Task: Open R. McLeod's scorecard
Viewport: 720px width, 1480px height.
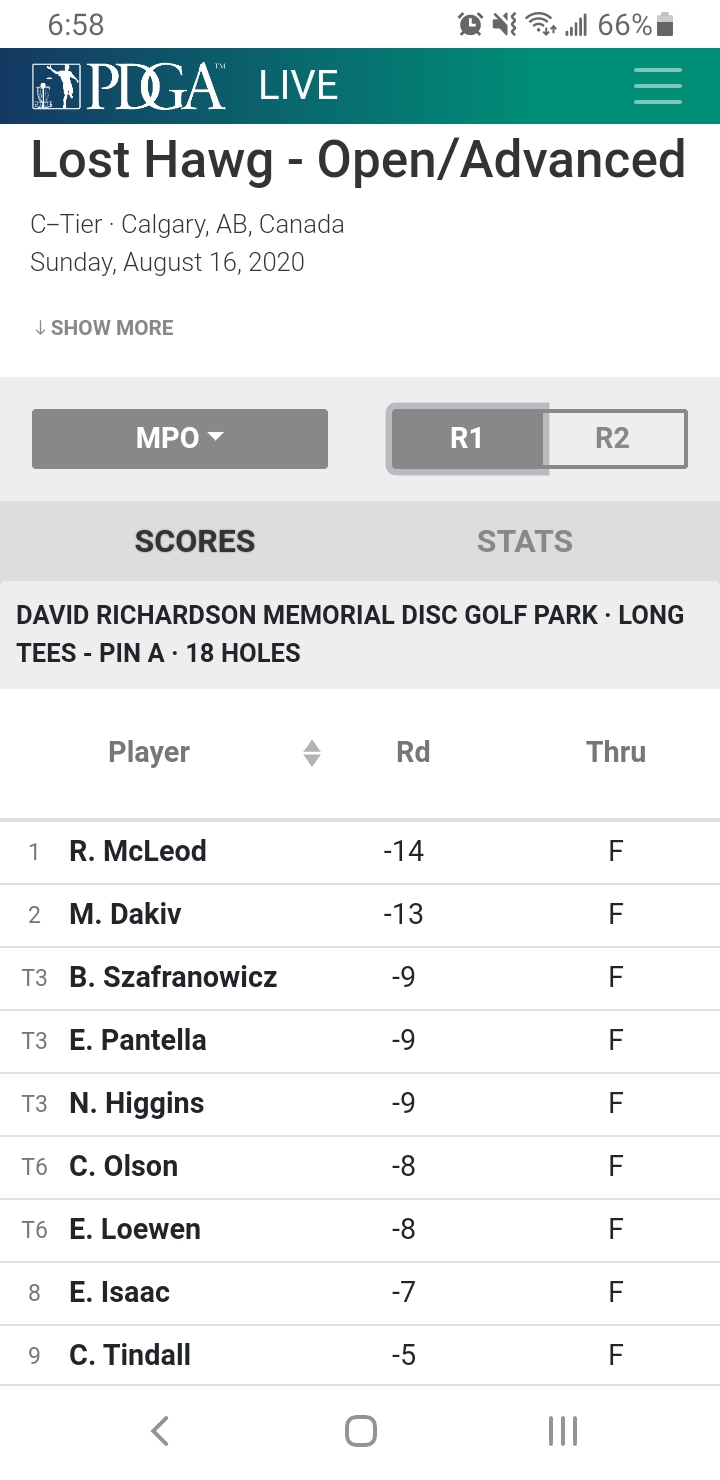Action: click(360, 852)
